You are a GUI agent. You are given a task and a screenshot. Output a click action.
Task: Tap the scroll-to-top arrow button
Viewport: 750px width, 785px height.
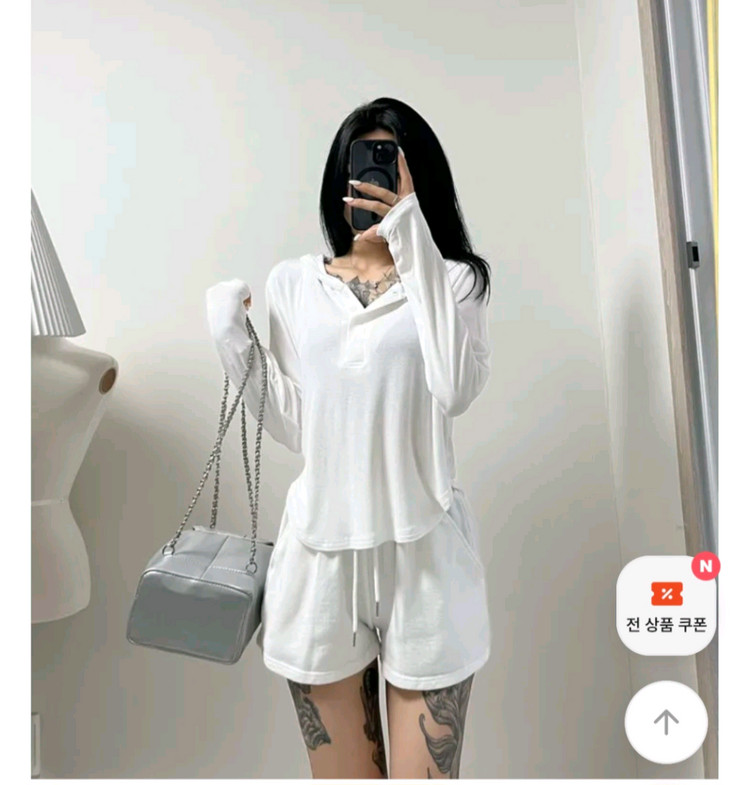pos(666,722)
